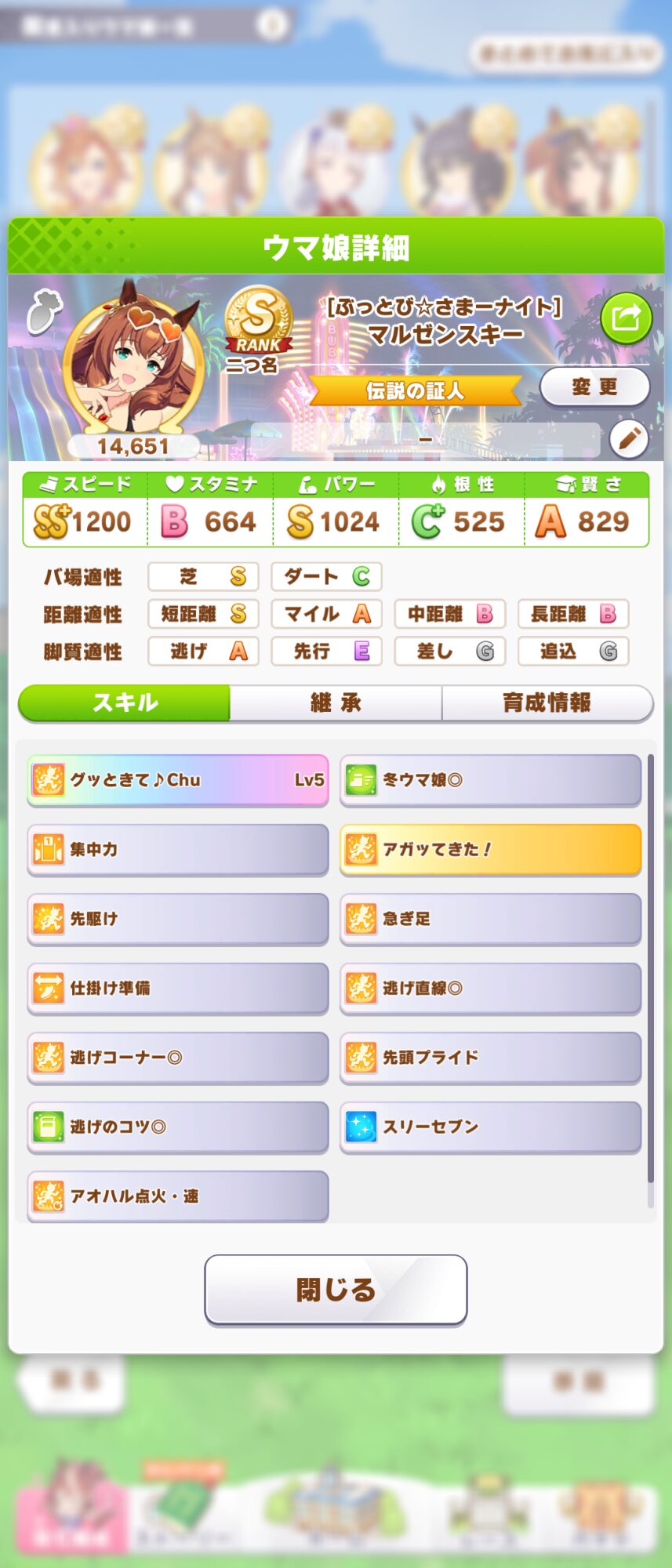Viewport: 672px width, 1568px height.
Task: Select the スキル tab
Action: (x=125, y=702)
